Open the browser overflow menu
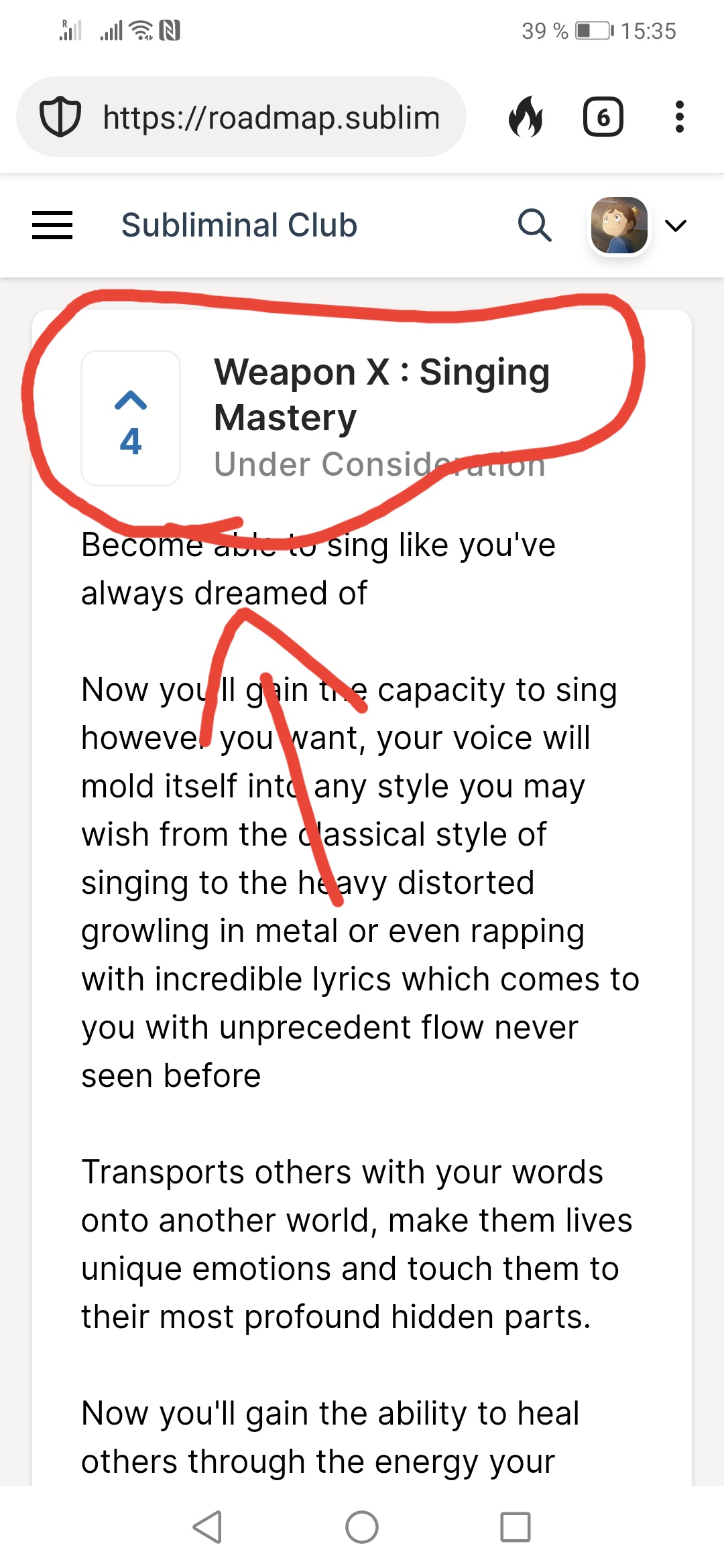724x1568 pixels. click(680, 117)
